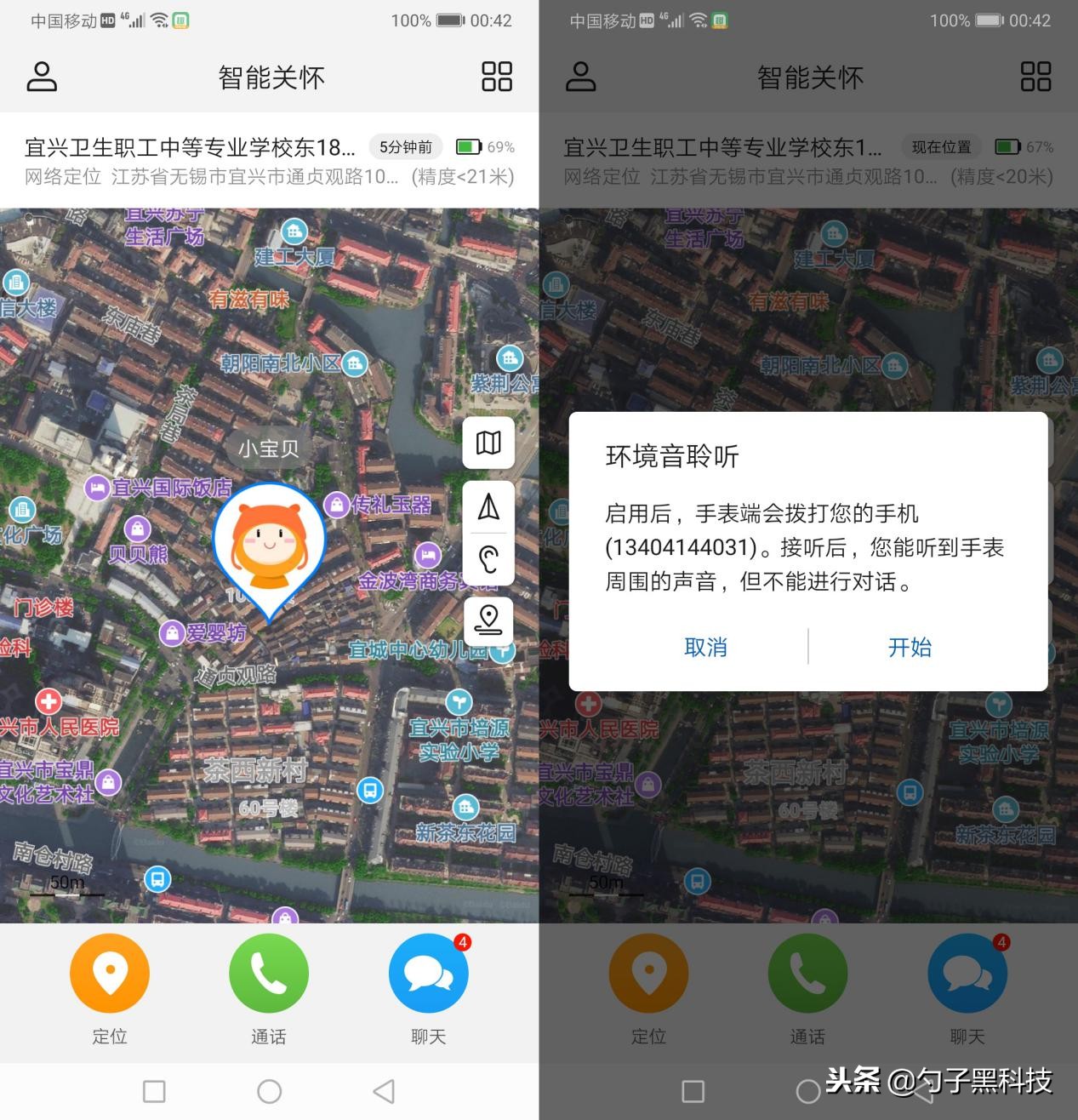Open 聊天 chat with the message bubble icon

point(428,973)
